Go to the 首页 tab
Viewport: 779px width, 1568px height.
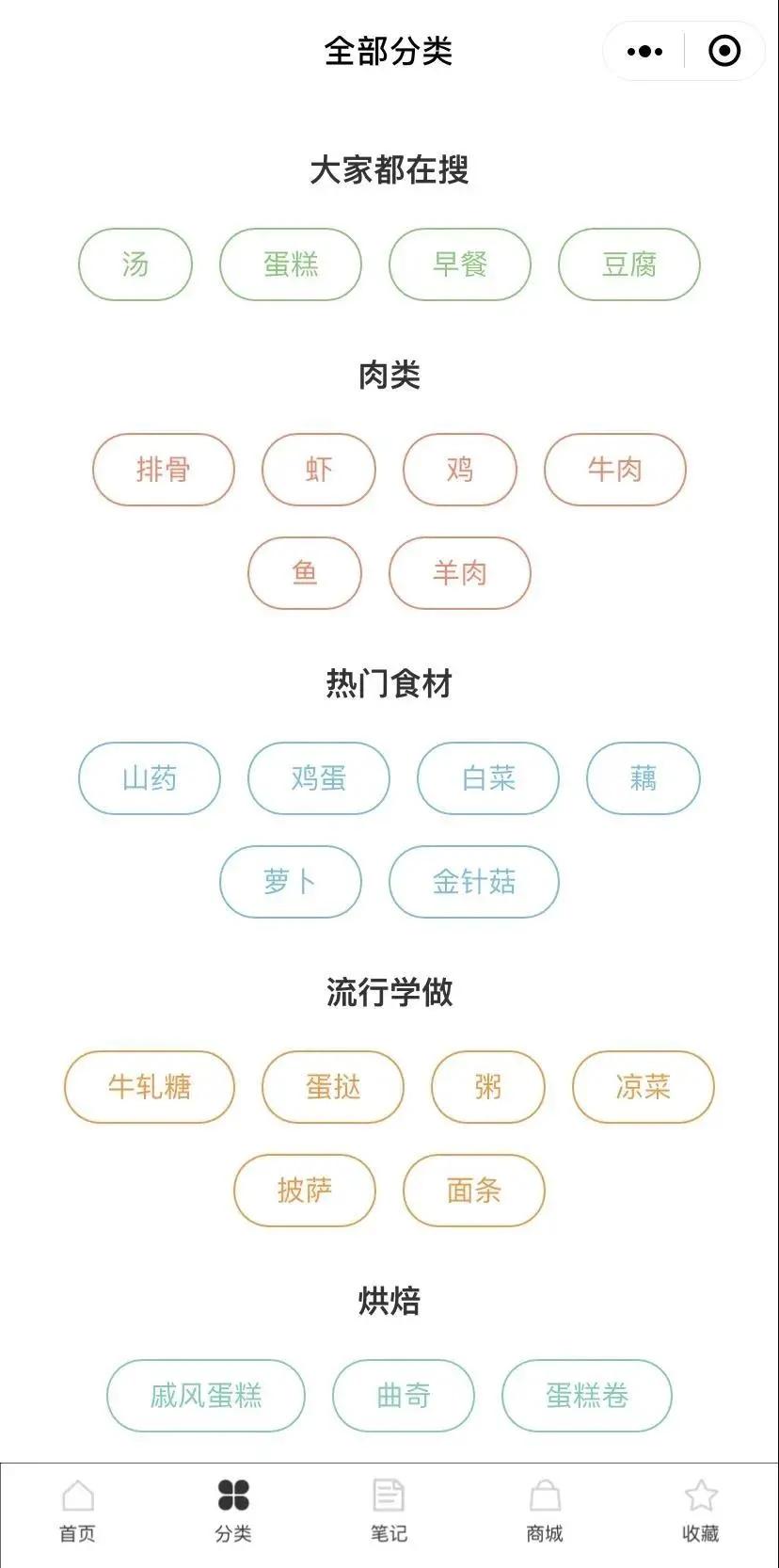(78, 1512)
